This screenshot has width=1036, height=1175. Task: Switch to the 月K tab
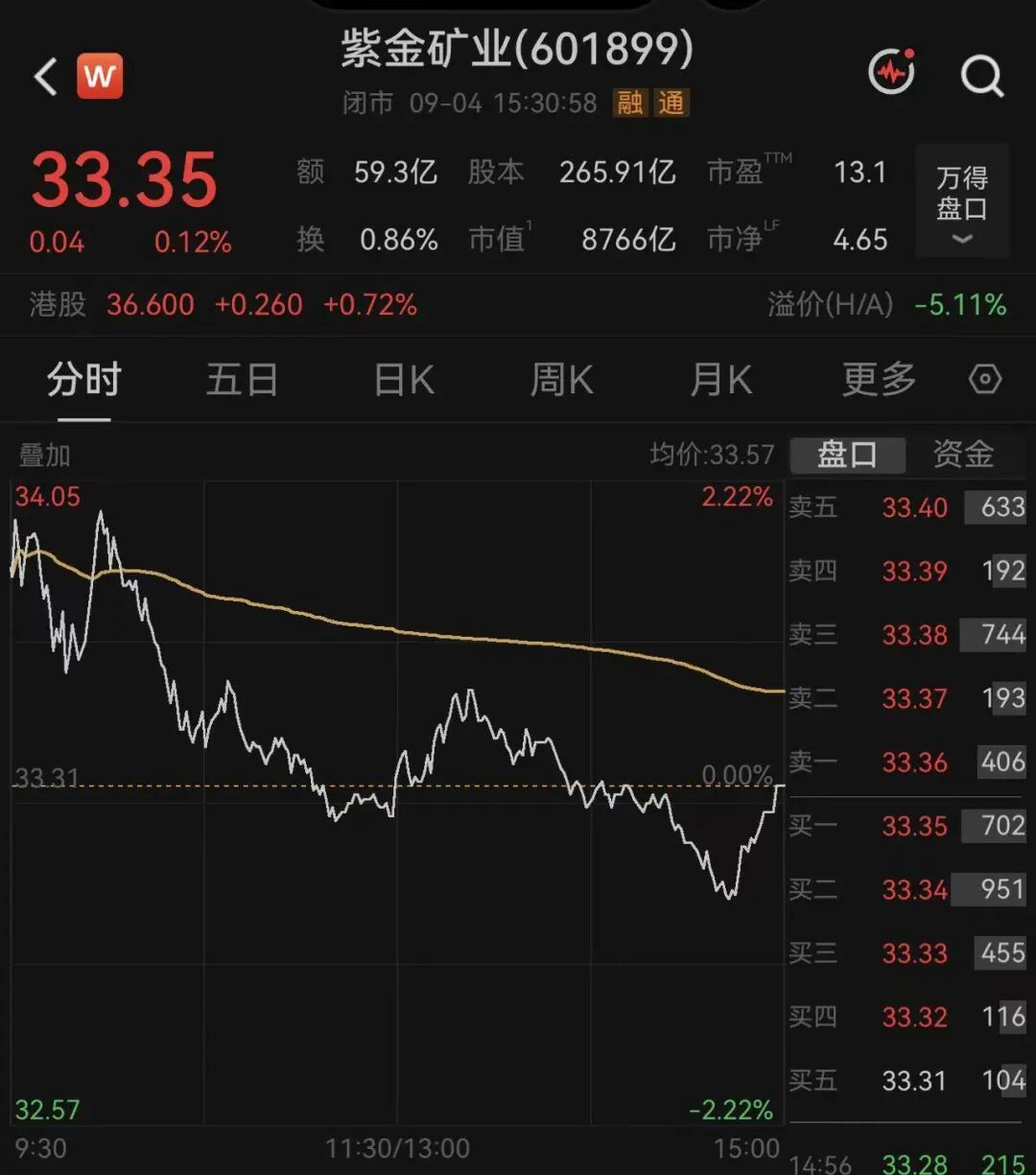click(720, 381)
